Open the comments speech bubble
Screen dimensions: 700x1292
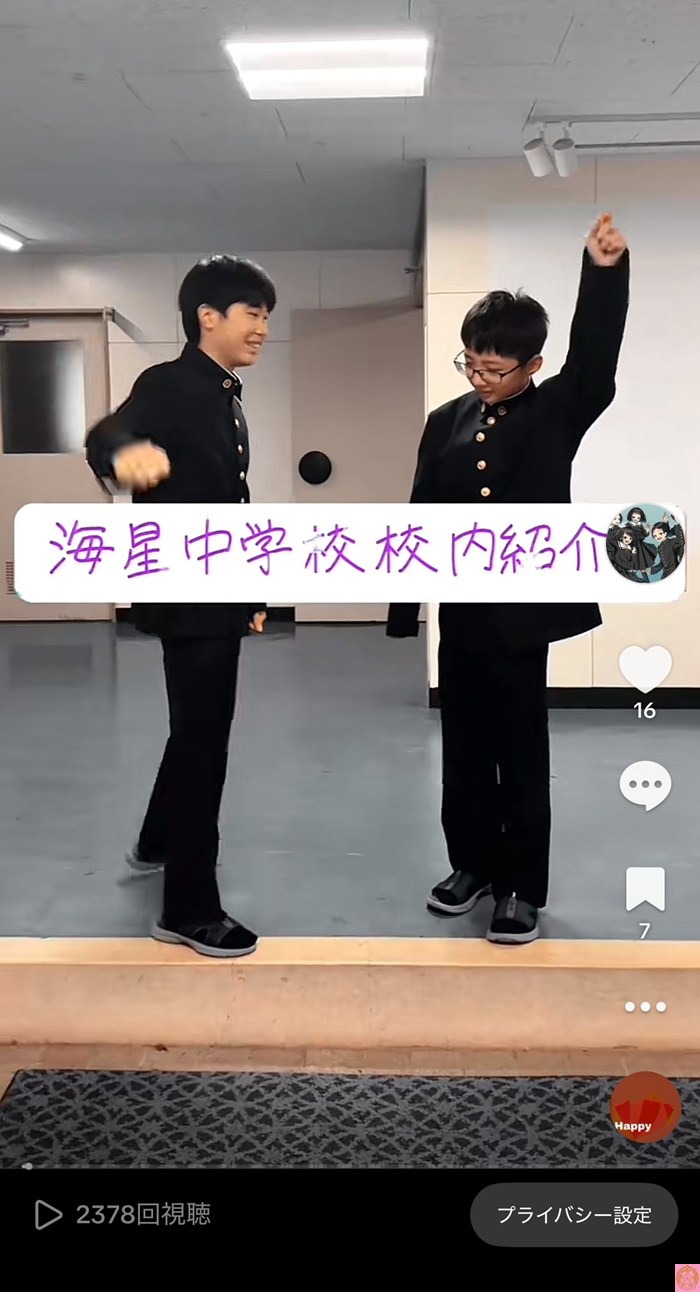point(645,785)
